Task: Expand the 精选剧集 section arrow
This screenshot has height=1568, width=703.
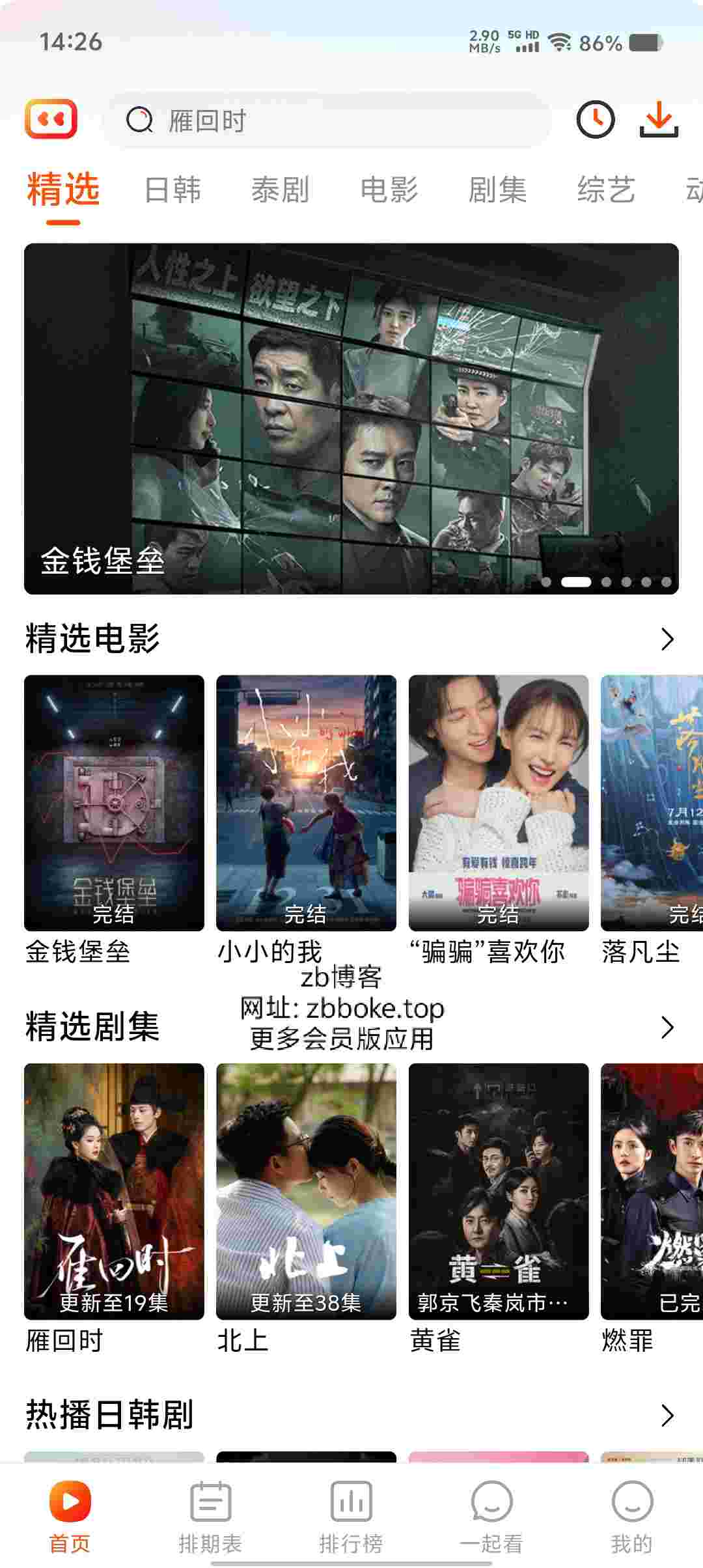Action: [667, 1027]
